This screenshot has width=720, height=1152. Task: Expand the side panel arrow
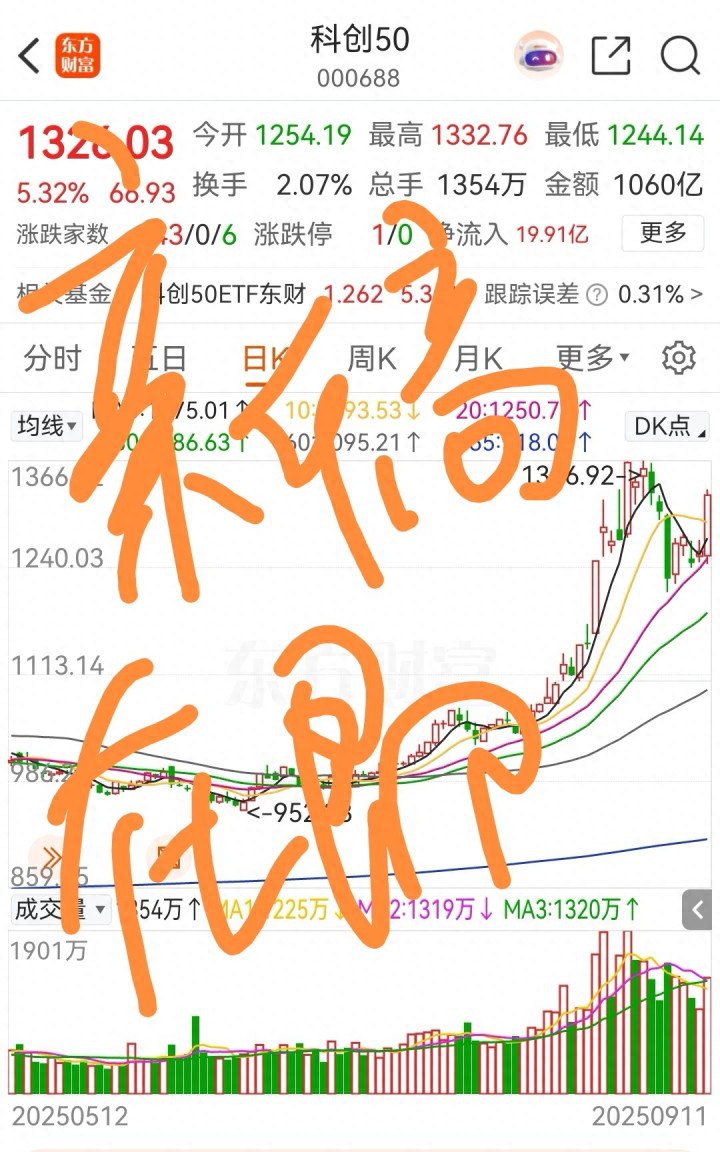696,911
